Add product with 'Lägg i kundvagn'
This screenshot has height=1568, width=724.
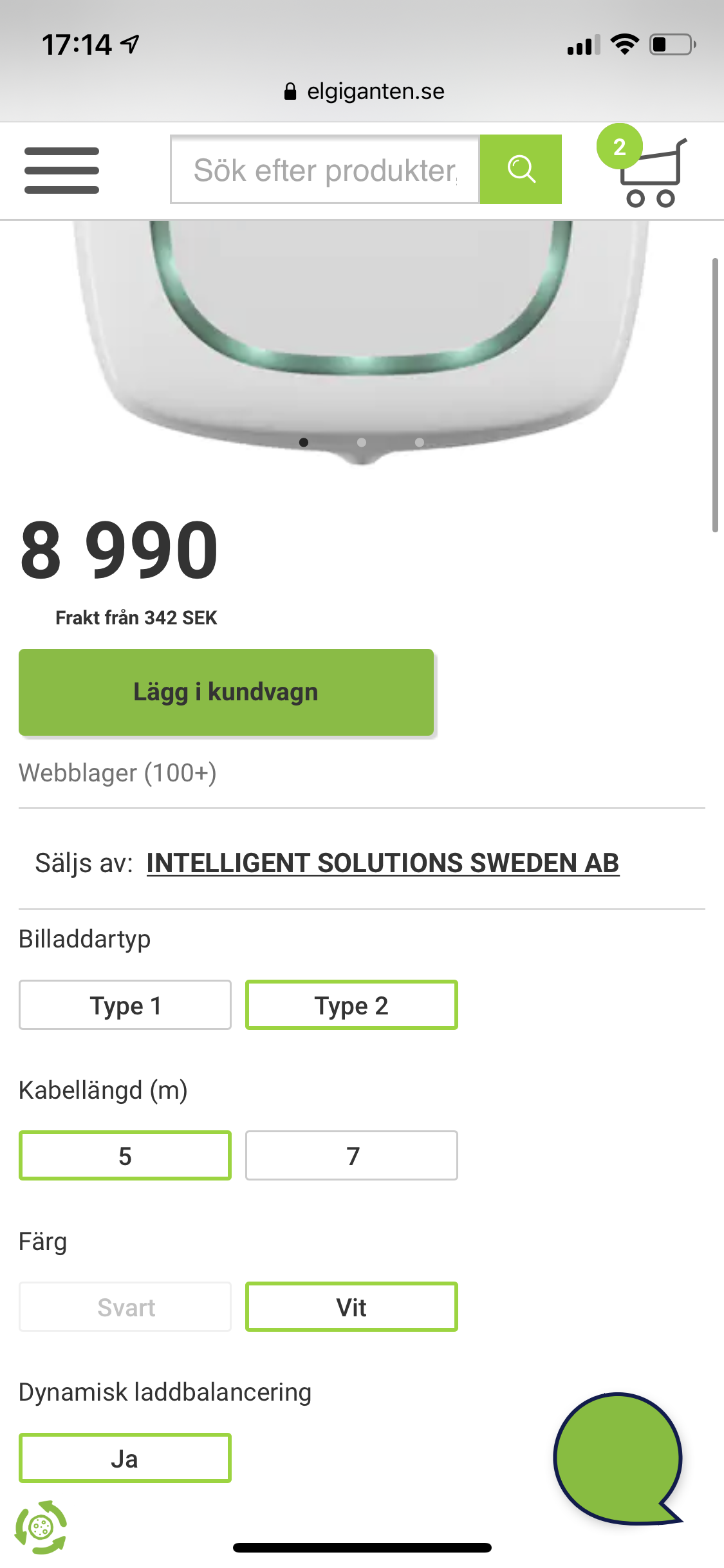[226, 692]
